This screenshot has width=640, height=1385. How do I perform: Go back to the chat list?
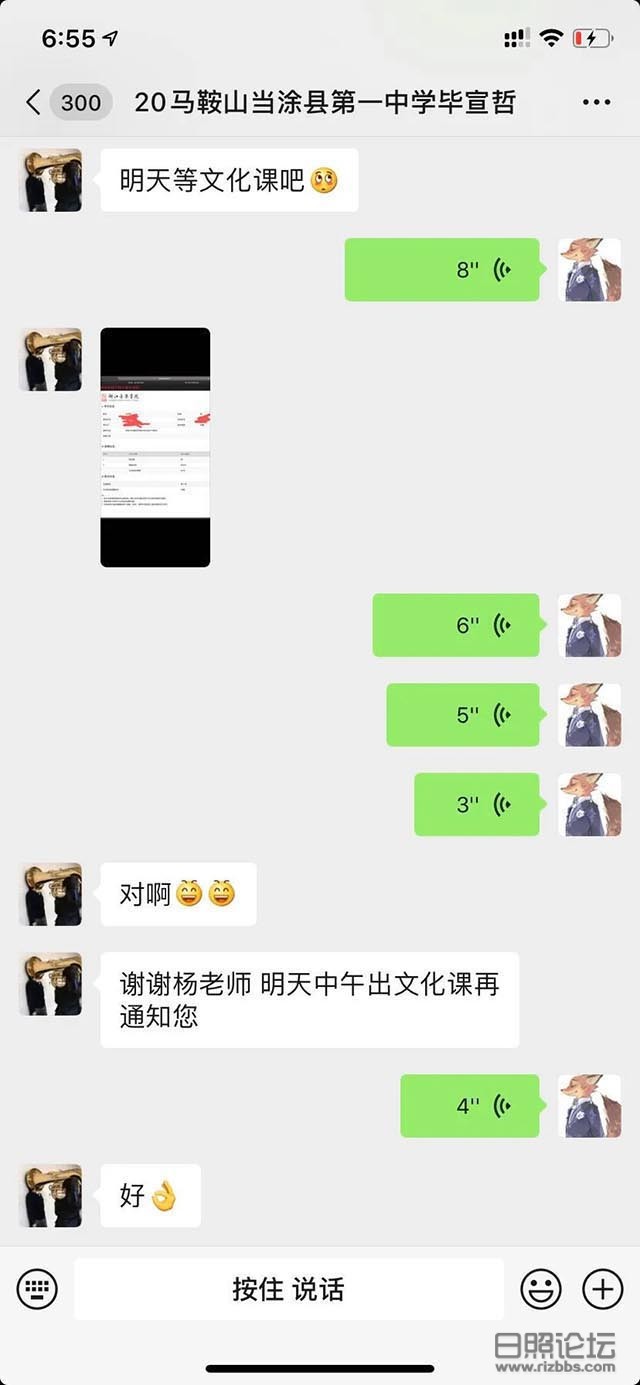[x=34, y=102]
